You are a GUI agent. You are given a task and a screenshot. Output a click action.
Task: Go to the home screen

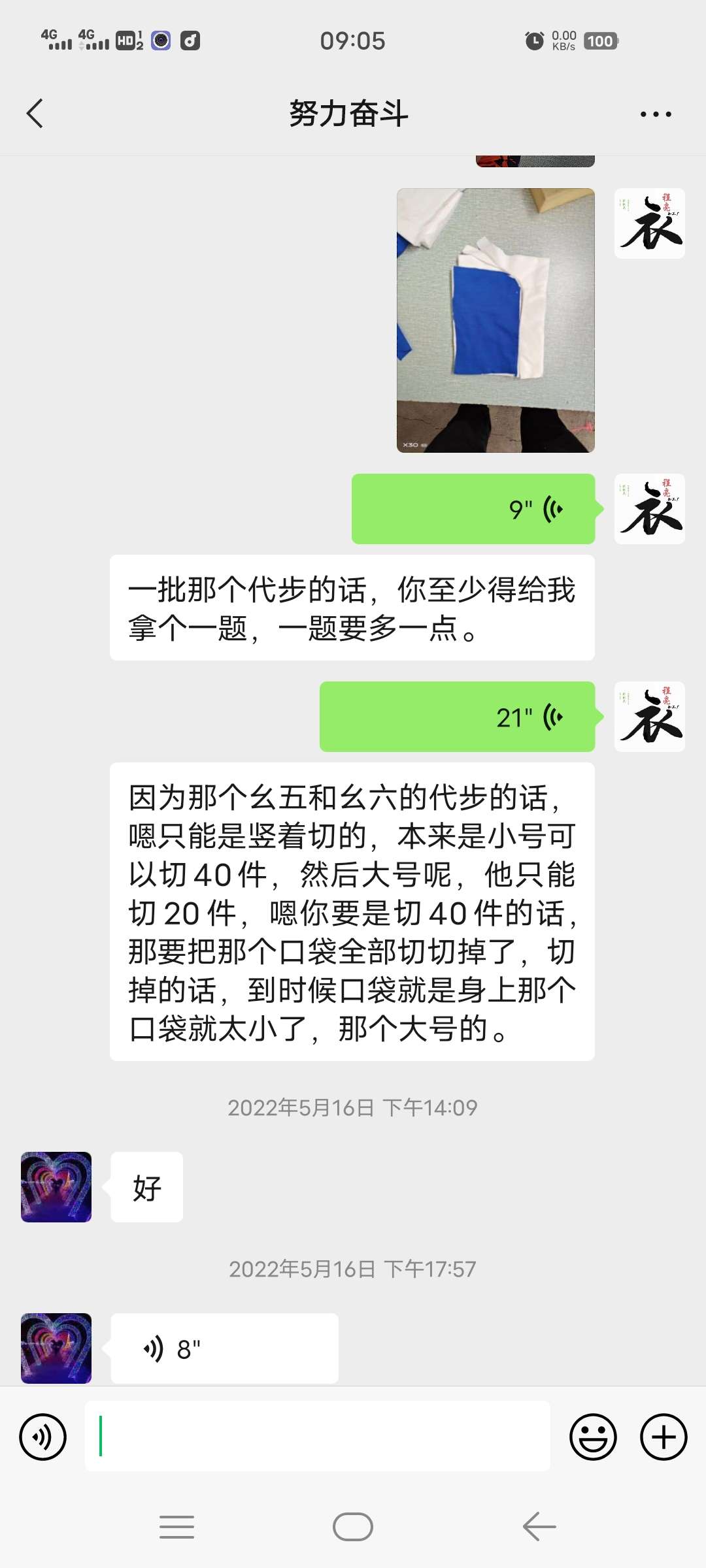pos(353,1527)
